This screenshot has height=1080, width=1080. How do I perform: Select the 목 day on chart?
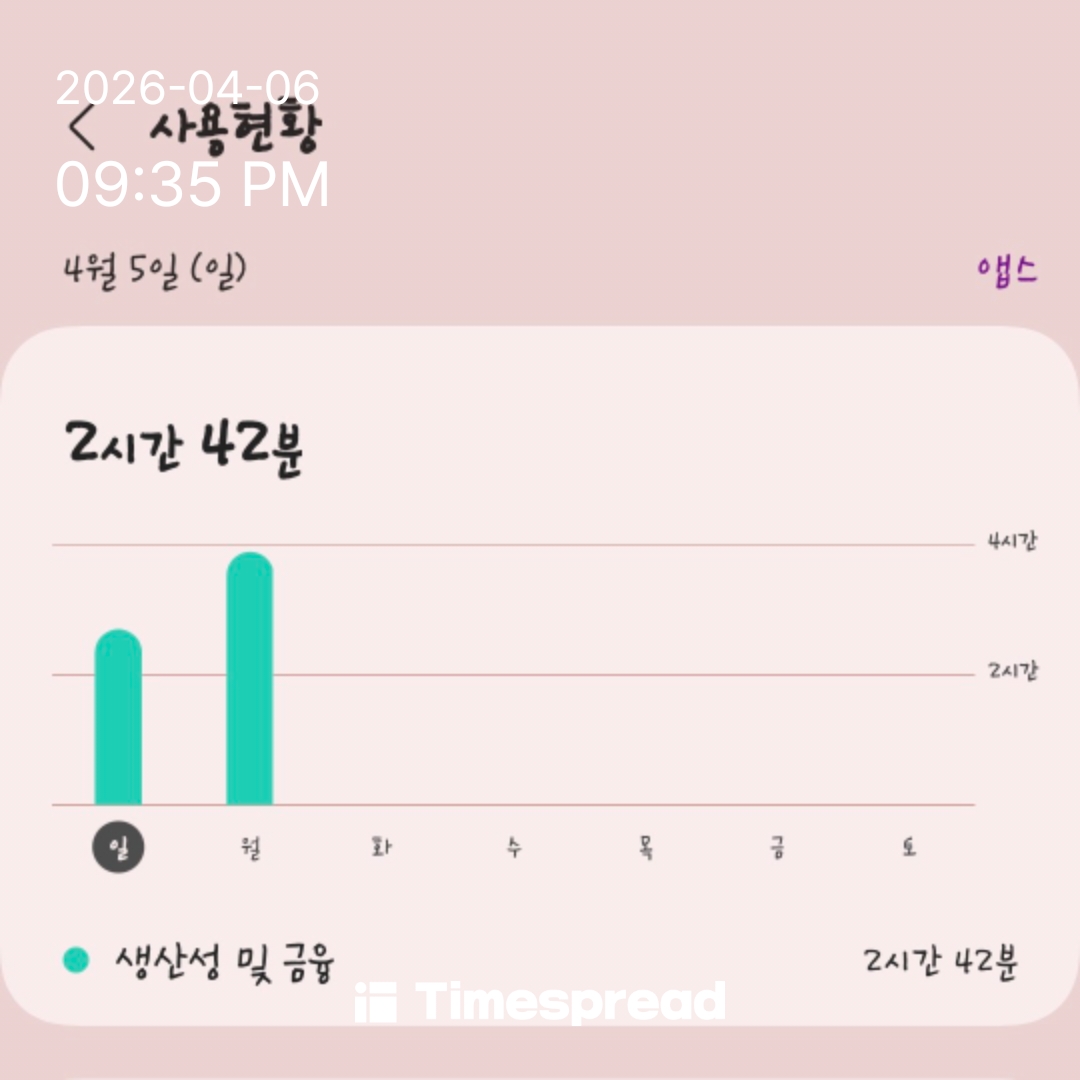click(645, 849)
